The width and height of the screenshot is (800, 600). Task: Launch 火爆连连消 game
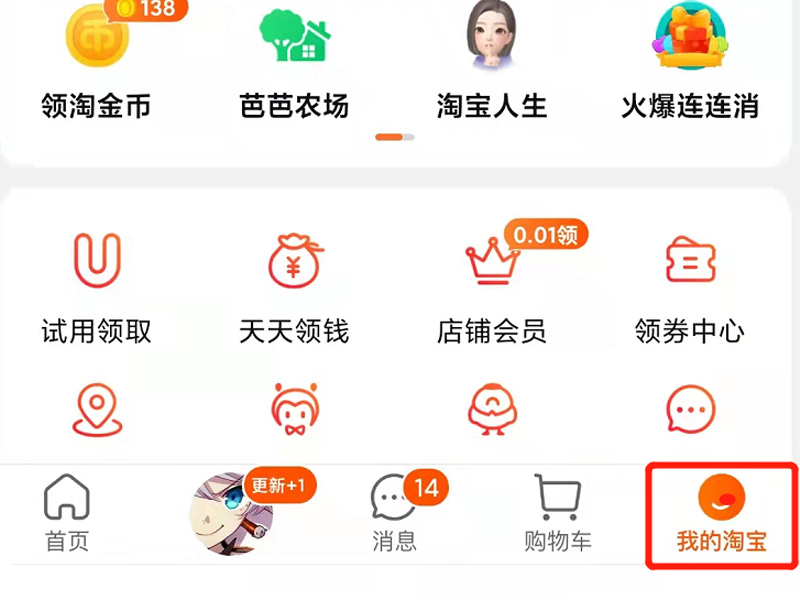(x=690, y=60)
